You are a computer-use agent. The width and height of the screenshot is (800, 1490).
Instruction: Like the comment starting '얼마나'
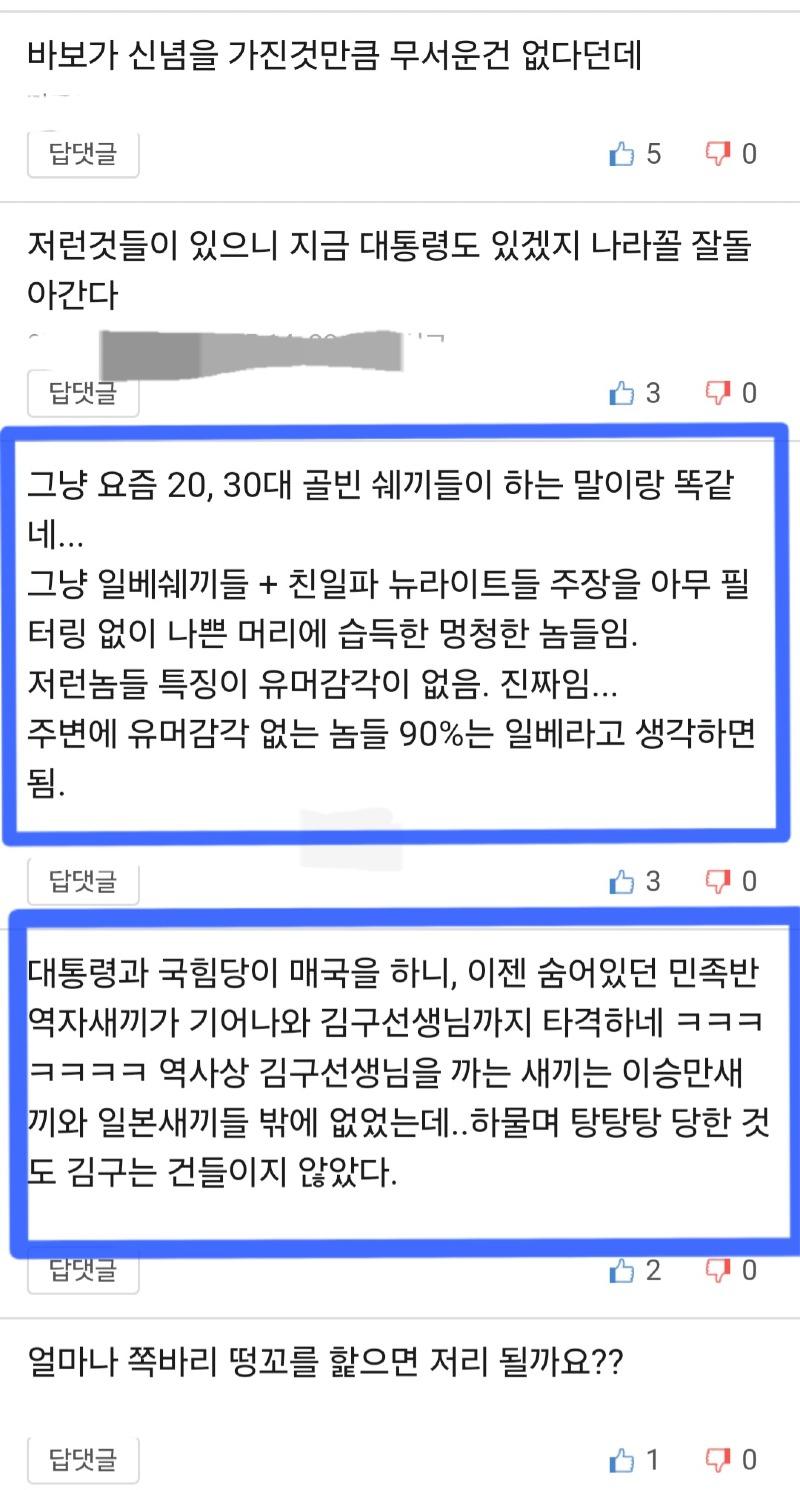pyautogui.click(x=623, y=1461)
